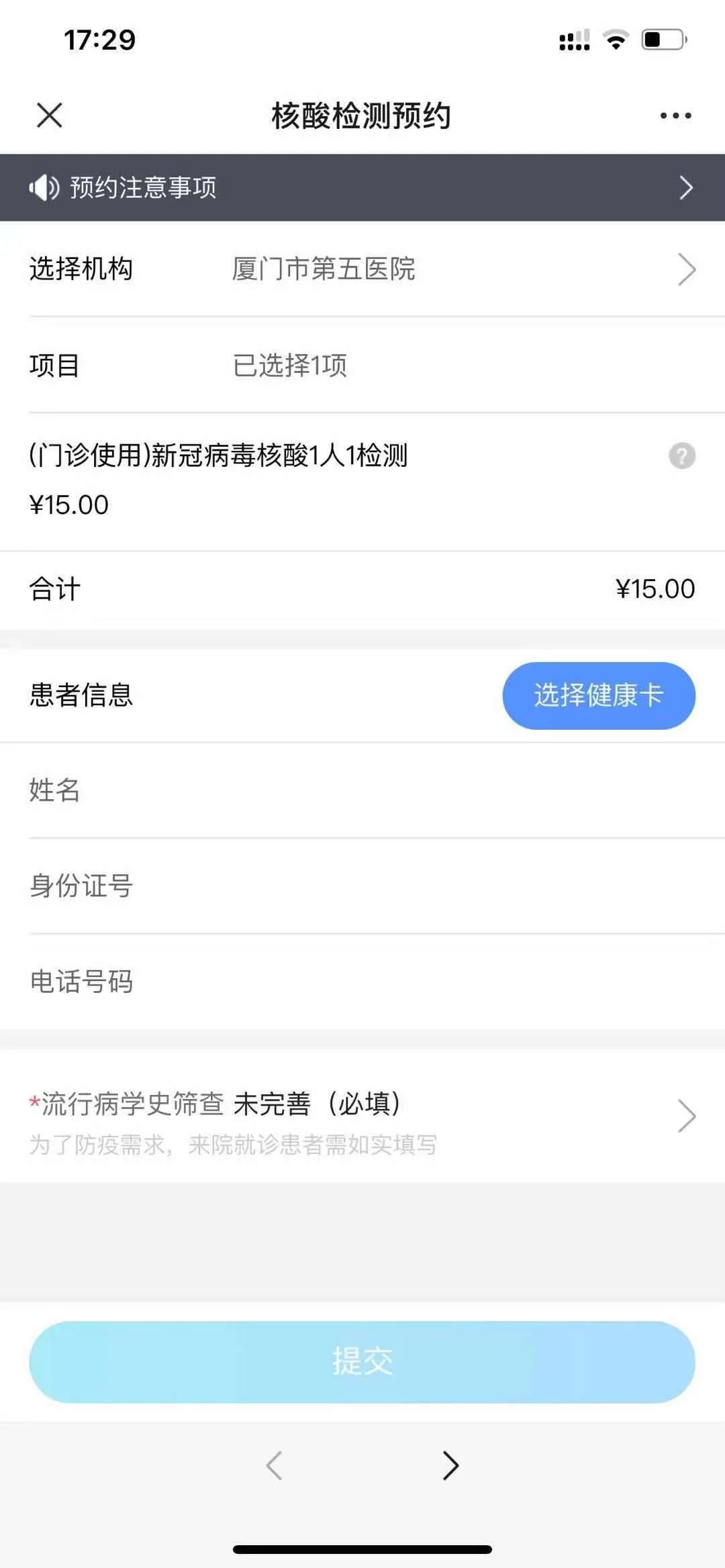This screenshot has height=1568, width=725.
Task: Focus the 姓名 input field
Action: 362,790
